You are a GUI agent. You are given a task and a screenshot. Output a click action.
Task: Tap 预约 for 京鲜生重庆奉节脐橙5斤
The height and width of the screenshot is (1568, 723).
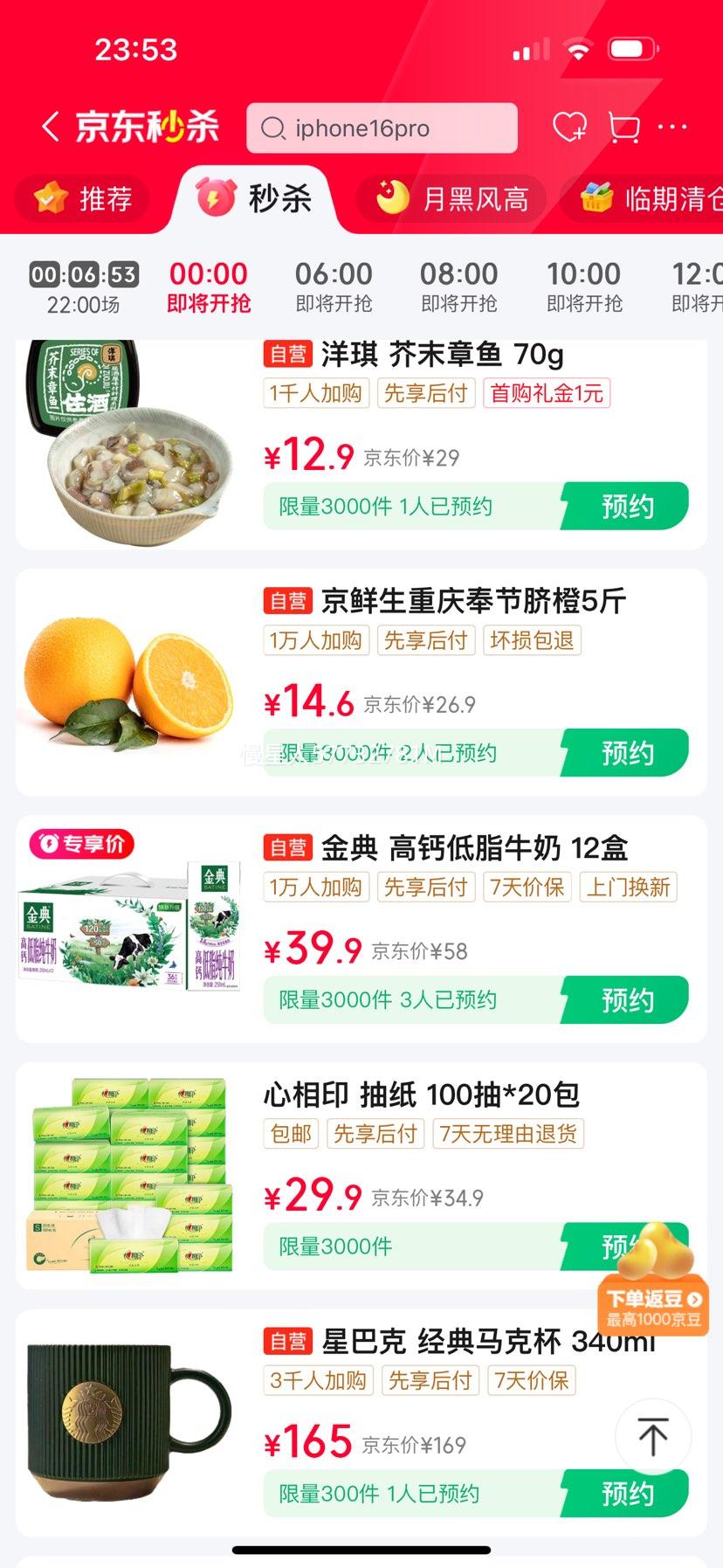pos(626,753)
